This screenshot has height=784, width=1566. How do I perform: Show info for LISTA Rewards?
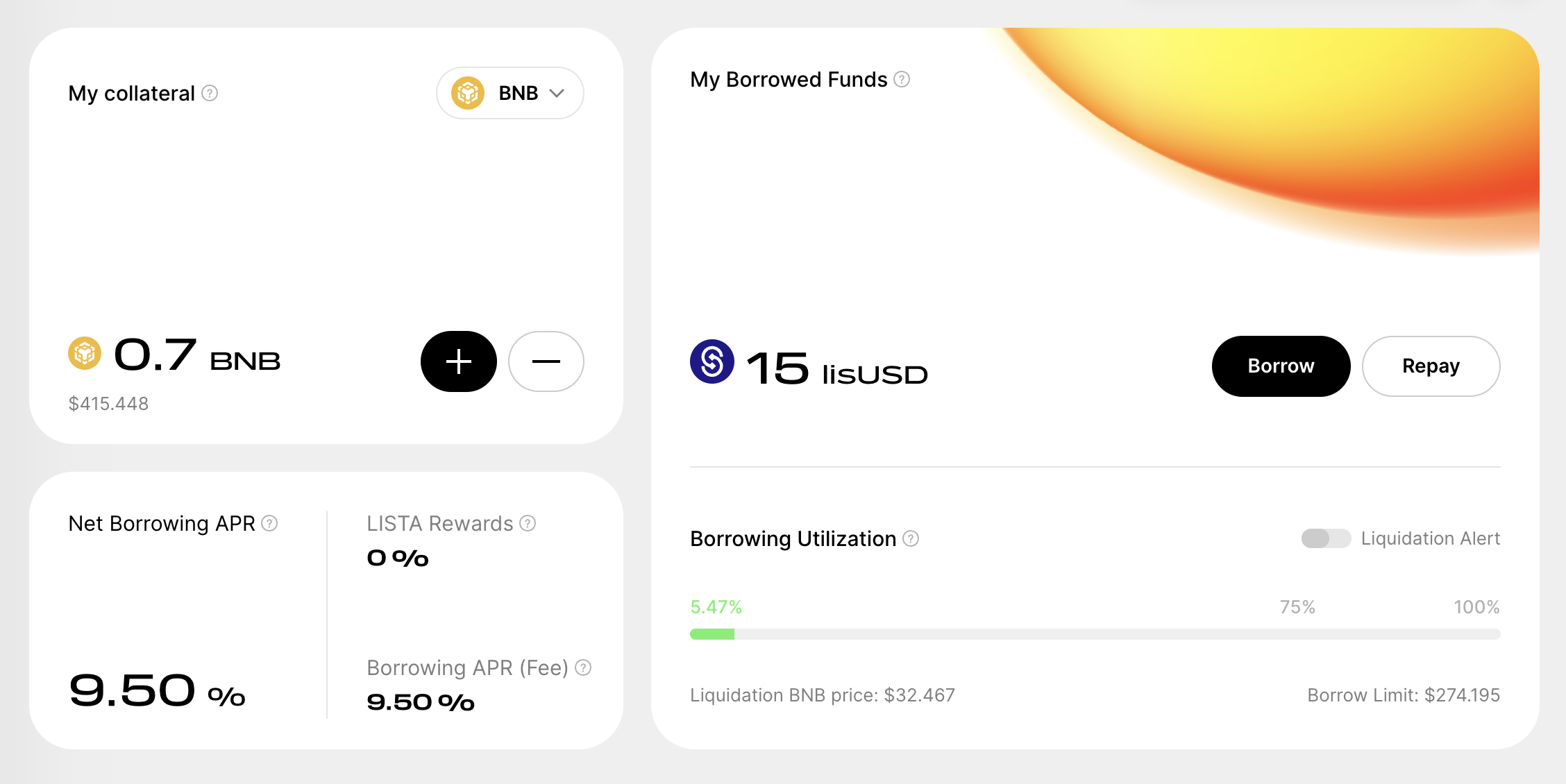tap(528, 523)
